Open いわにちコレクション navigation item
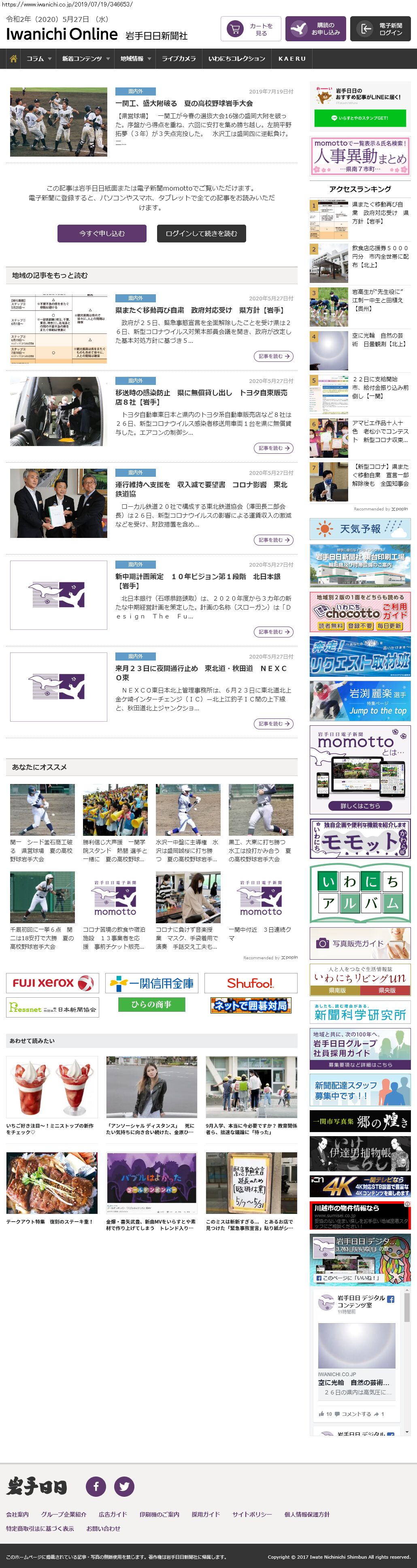The width and height of the screenshot is (417, 1568). (x=236, y=58)
